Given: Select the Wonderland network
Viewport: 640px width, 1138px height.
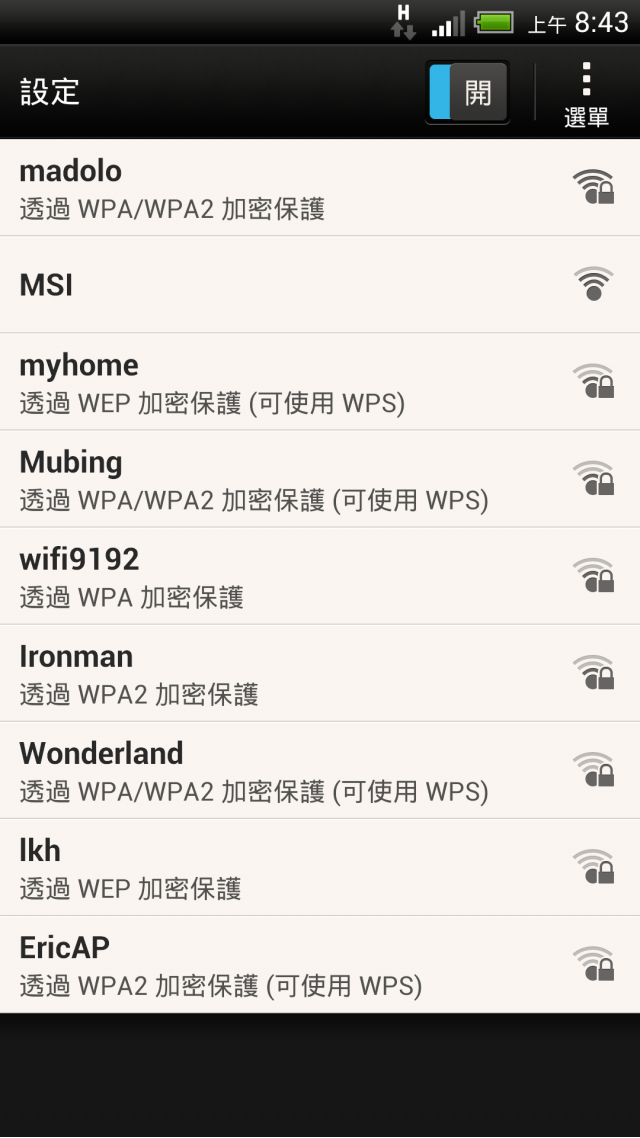Looking at the screenshot, I should click(x=320, y=770).
